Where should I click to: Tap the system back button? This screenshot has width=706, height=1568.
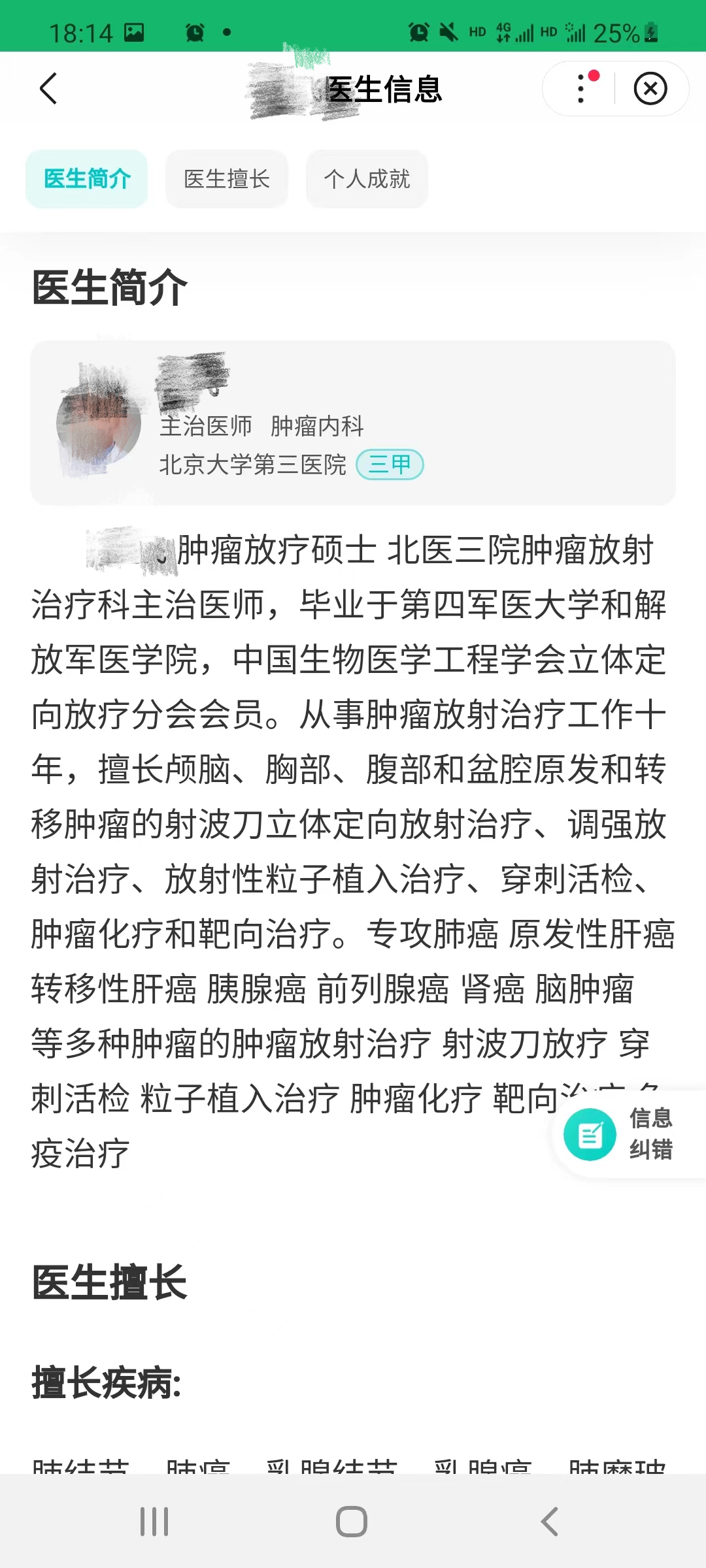(550, 1522)
